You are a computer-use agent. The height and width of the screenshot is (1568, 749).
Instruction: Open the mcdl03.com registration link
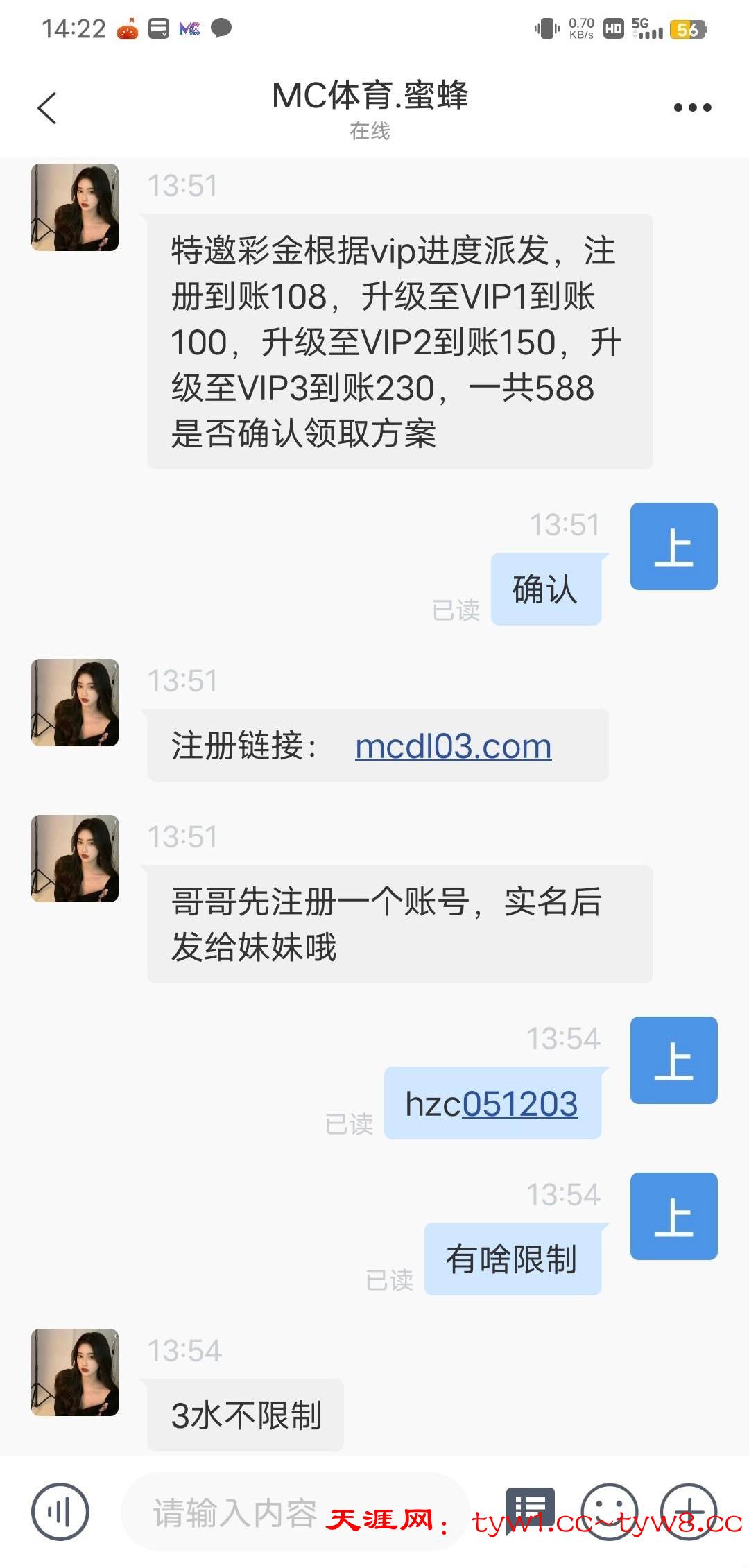click(453, 746)
